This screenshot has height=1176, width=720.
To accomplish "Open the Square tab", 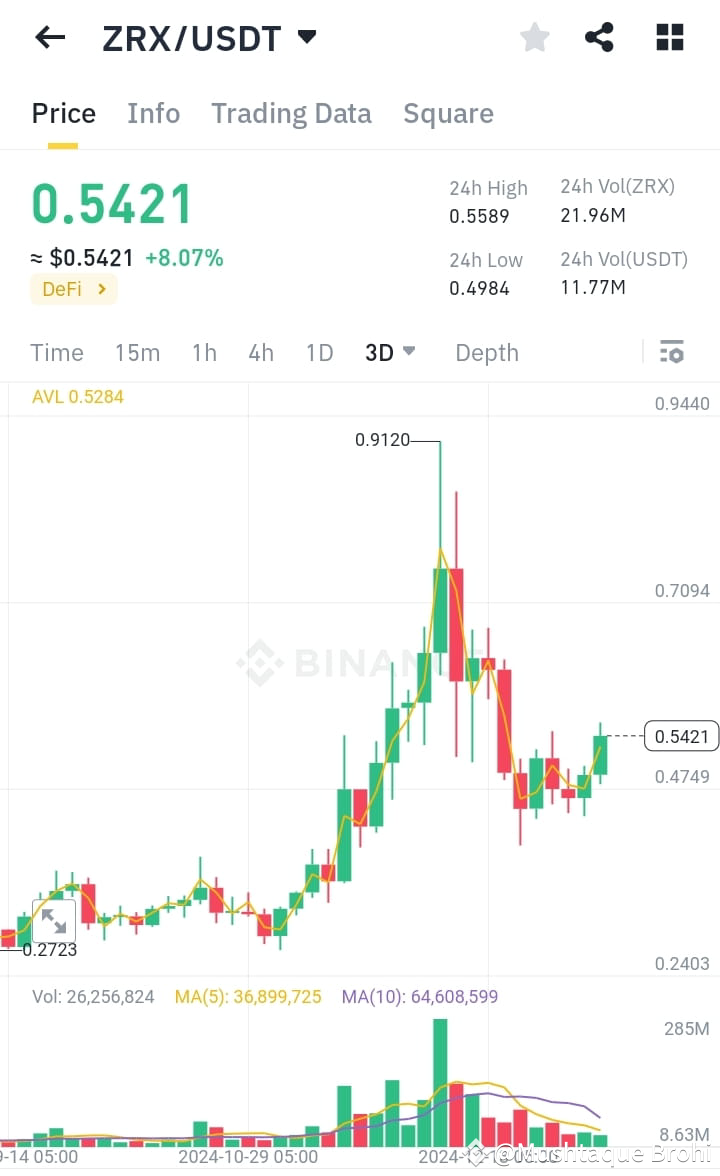I will (448, 113).
